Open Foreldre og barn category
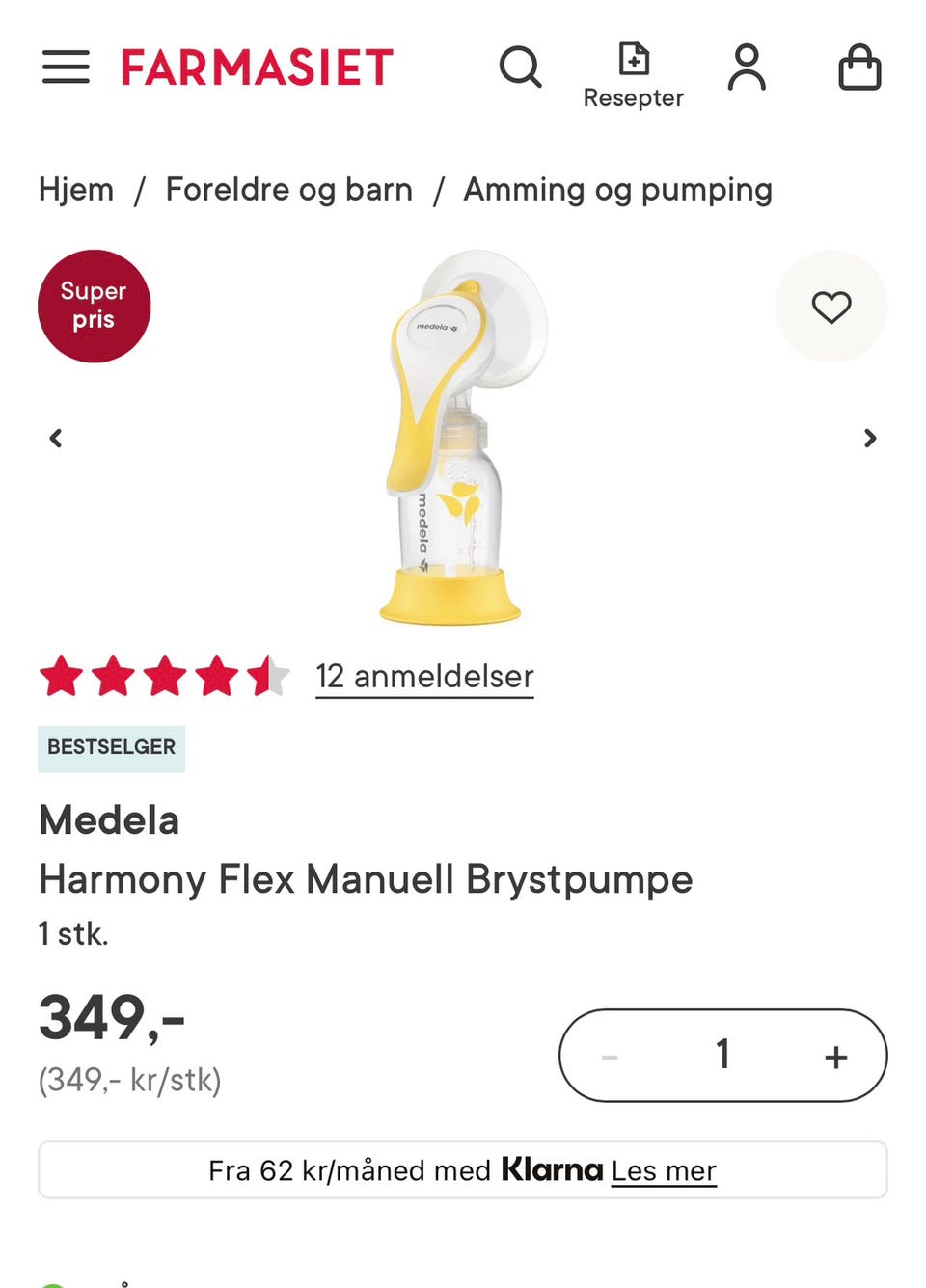 (288, 190)
